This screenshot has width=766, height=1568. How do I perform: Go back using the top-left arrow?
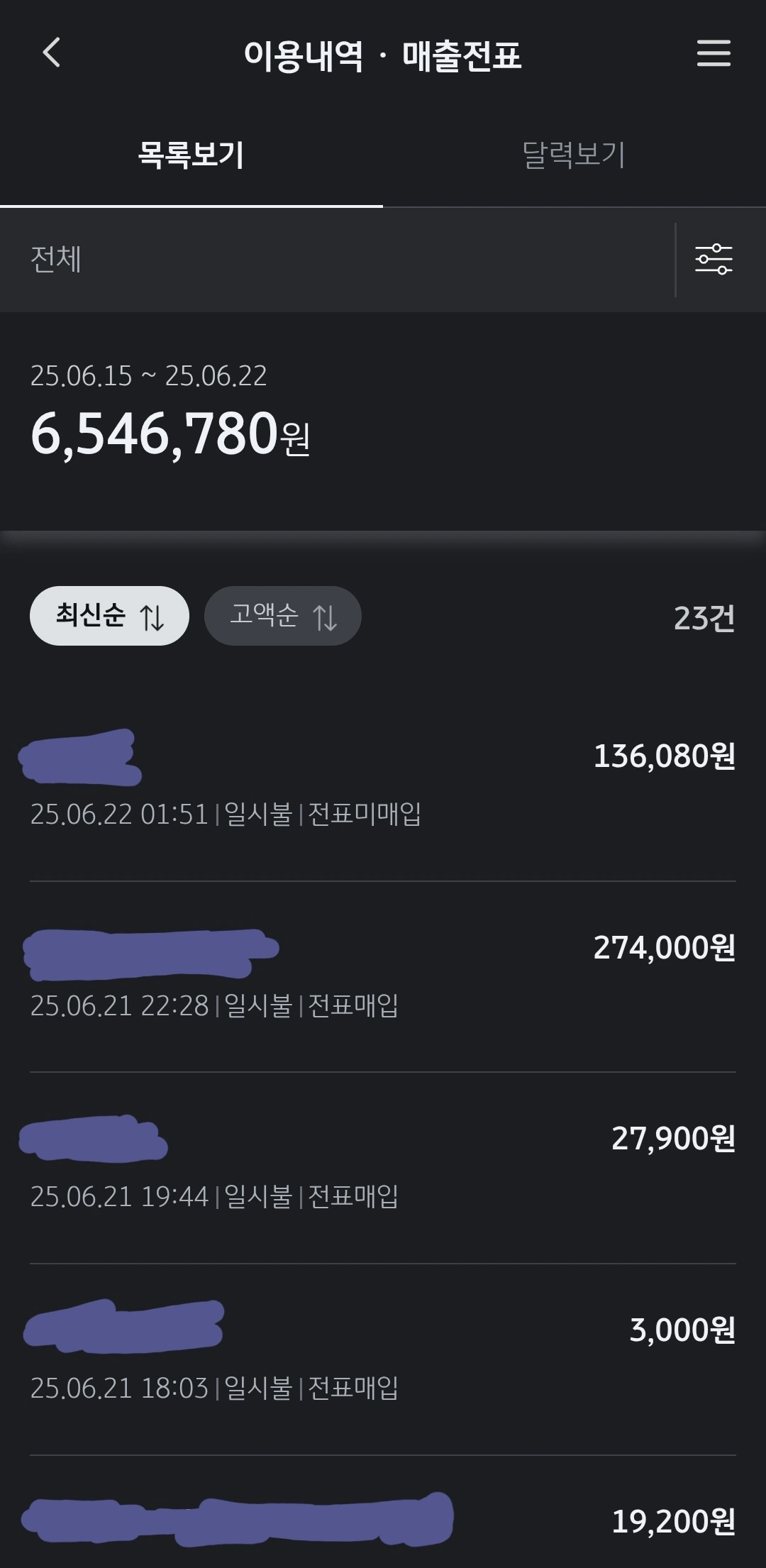(51, 53)
